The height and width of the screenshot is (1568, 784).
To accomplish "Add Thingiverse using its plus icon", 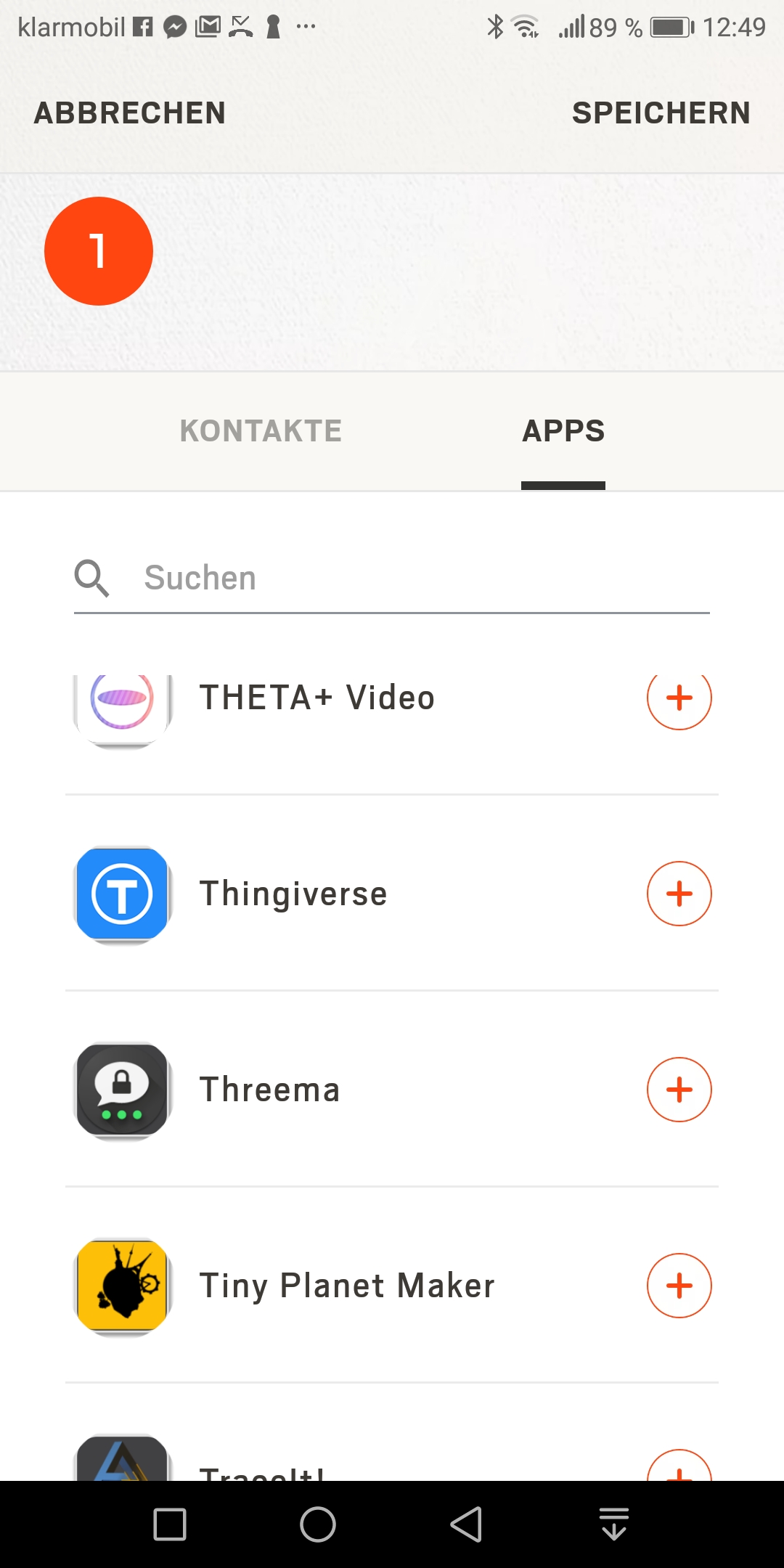I will click(679, 894).
